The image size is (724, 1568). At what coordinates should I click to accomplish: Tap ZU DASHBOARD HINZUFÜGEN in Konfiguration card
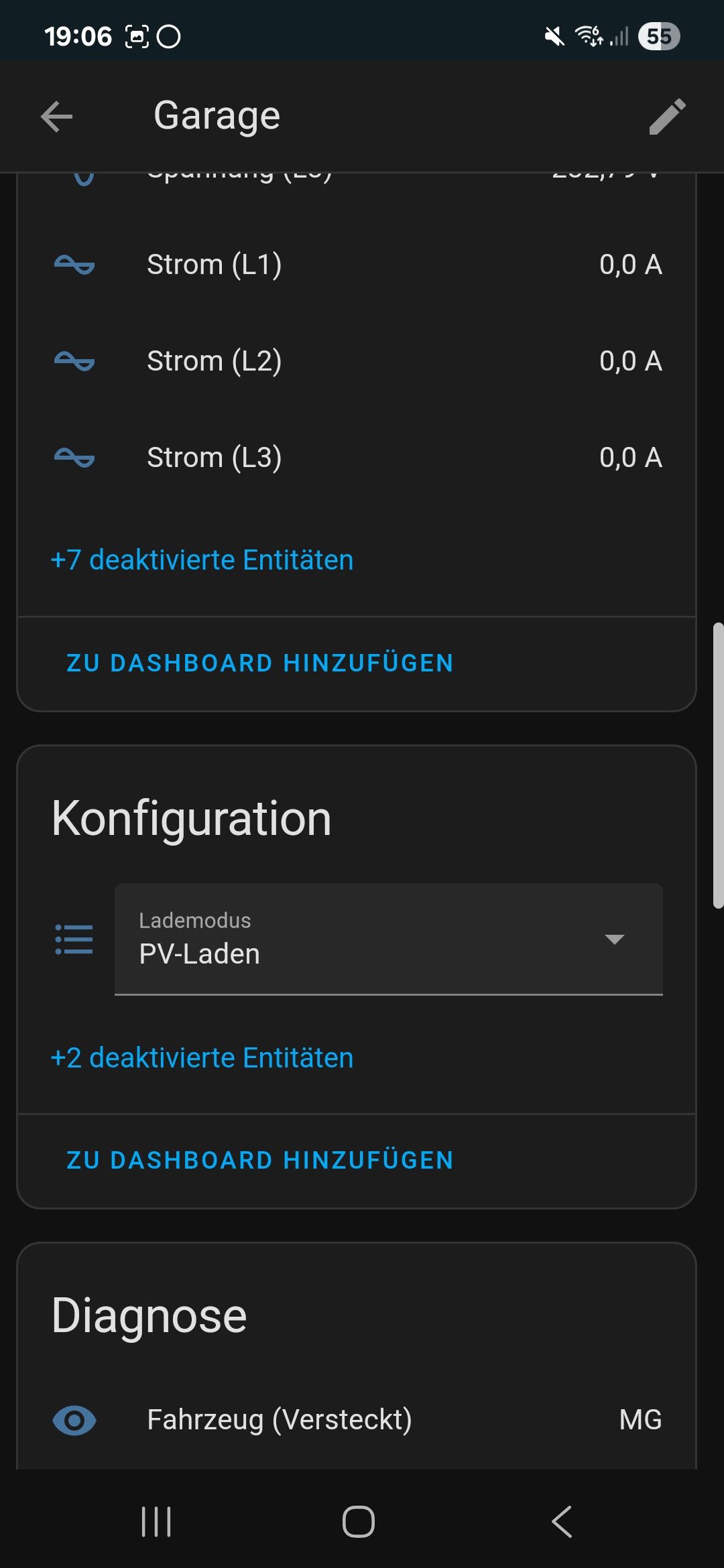pos(260,1161)
